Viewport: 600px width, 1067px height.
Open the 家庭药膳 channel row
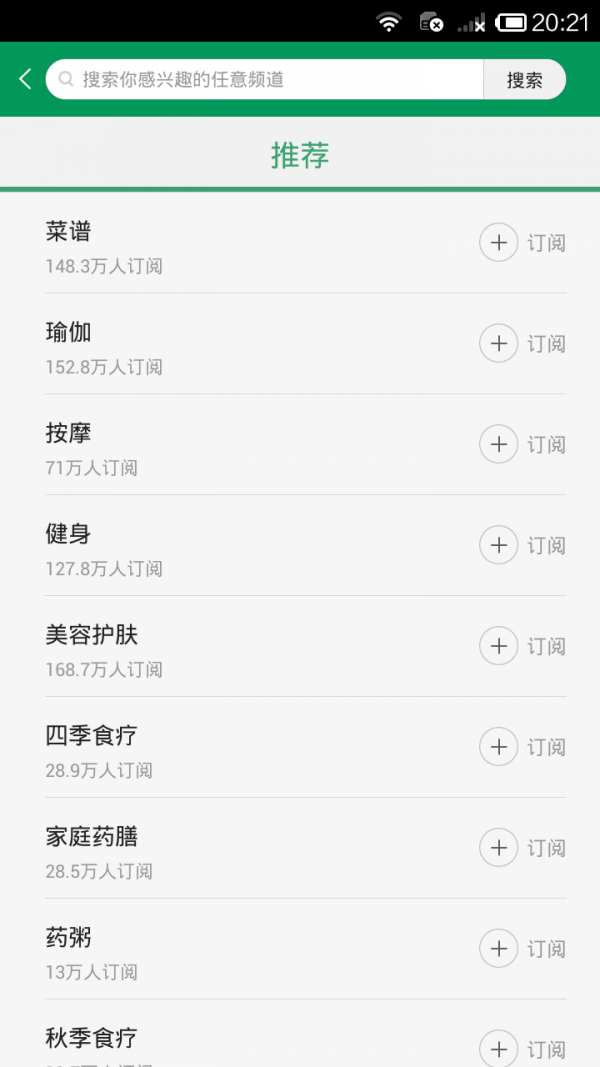(200, 850)
